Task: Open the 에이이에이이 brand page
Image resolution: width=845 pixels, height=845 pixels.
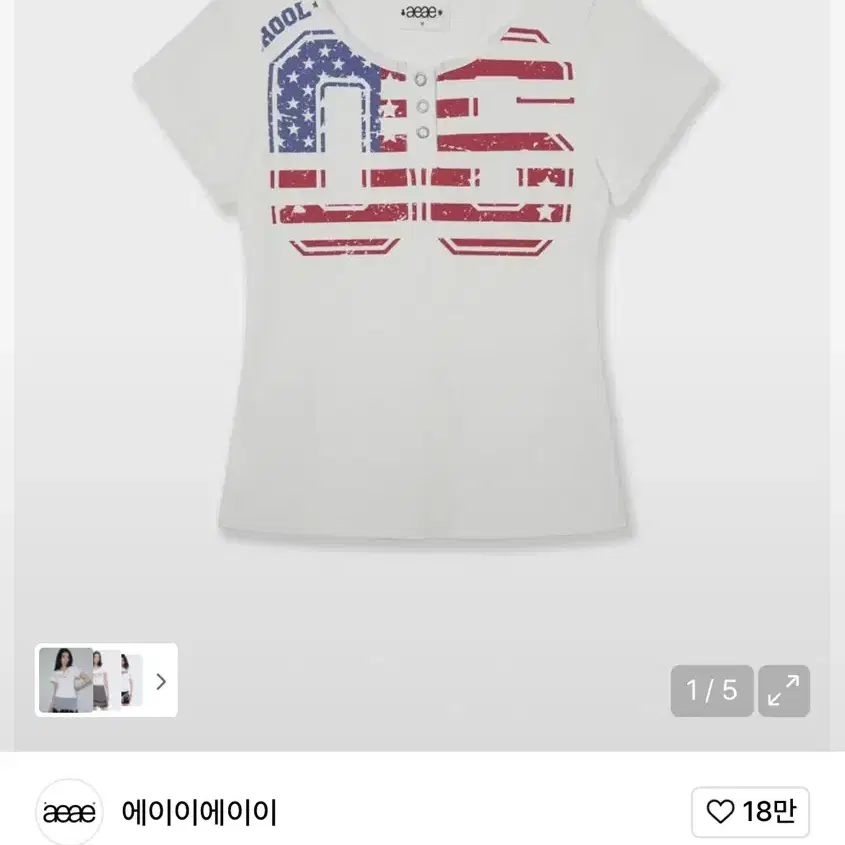Action: tap(198, 812)
